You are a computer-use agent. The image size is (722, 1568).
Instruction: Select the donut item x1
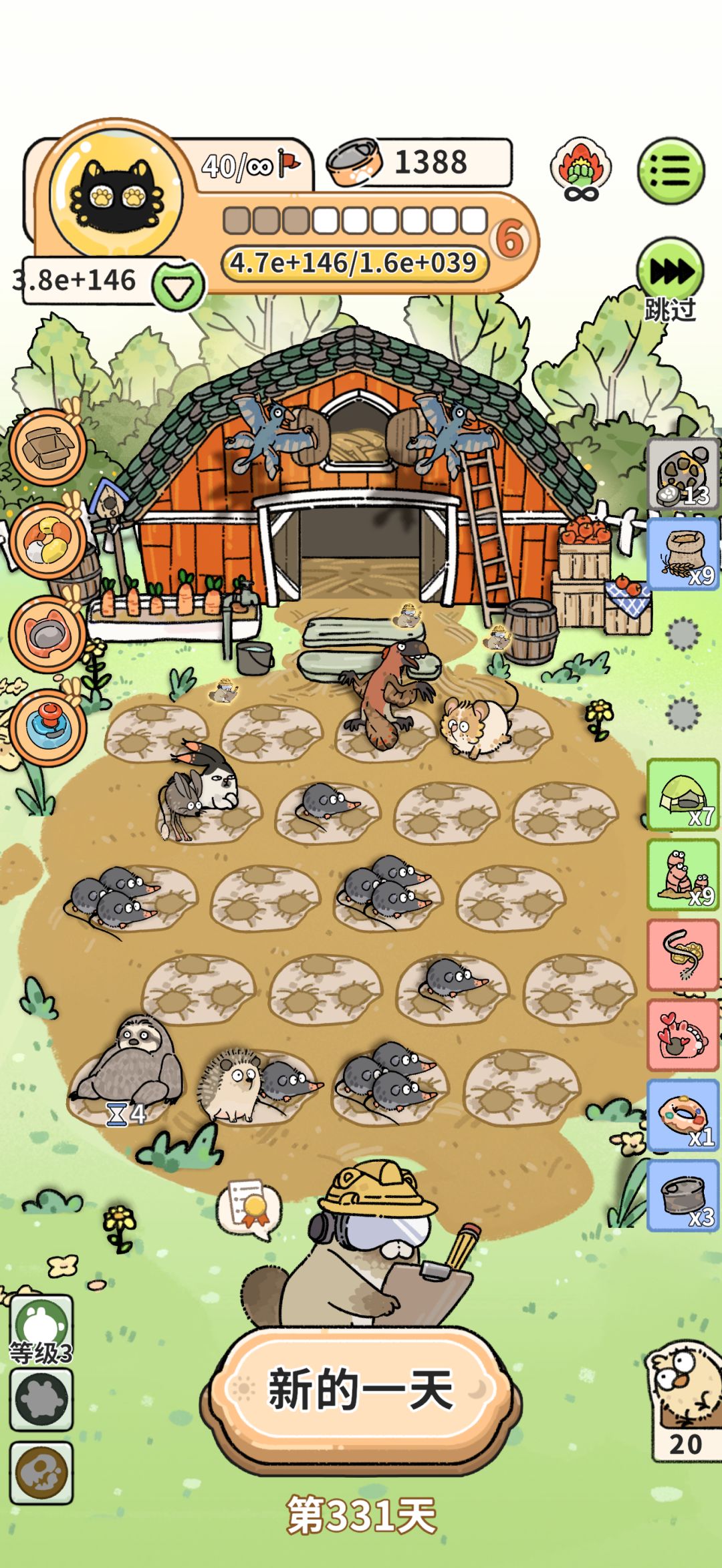click(x=683, y=1116)
